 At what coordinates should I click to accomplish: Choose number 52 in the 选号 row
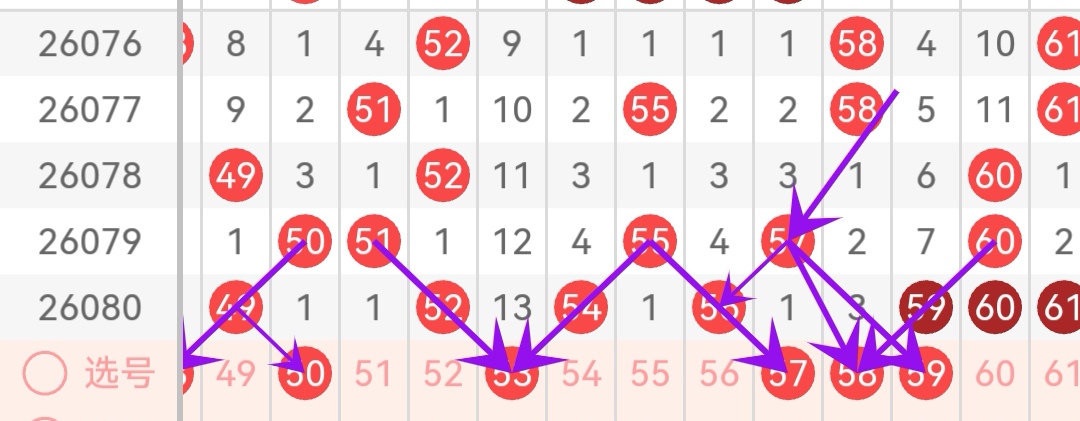[442, 375]
